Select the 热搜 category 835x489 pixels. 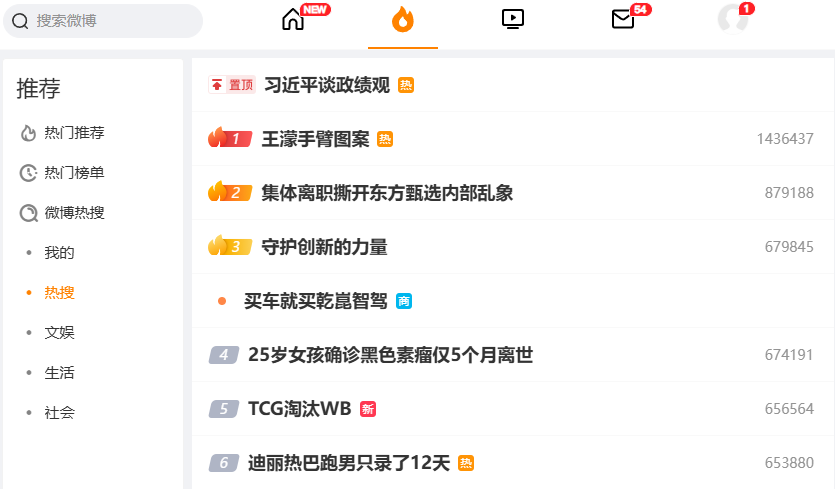click(59, 293)
